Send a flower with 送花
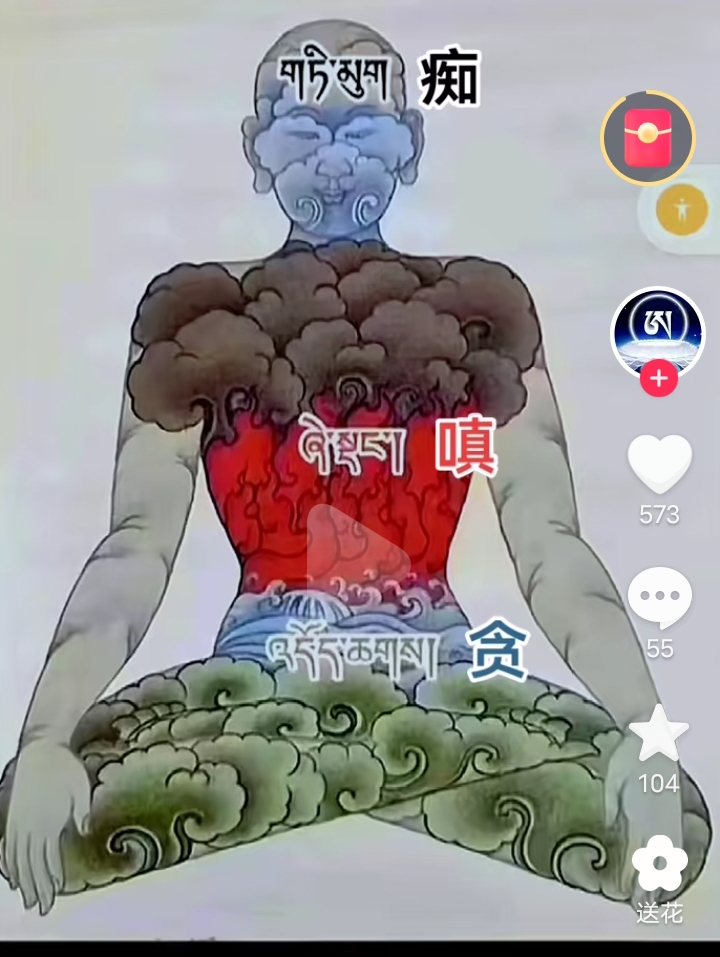720x957 pixels. 659,866
